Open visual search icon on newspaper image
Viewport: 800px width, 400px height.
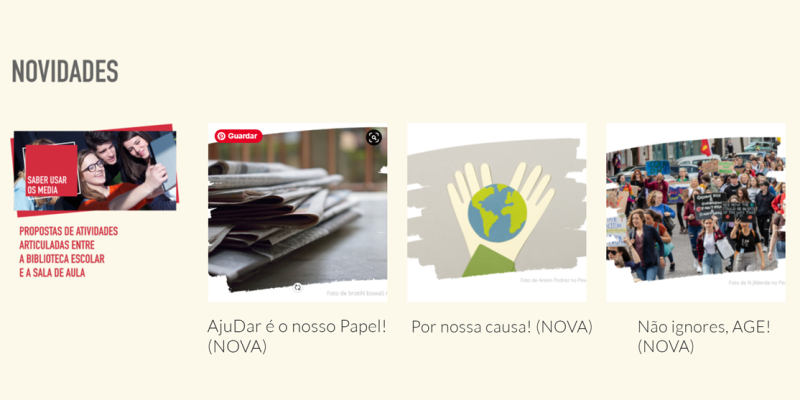tap(374, 137)
